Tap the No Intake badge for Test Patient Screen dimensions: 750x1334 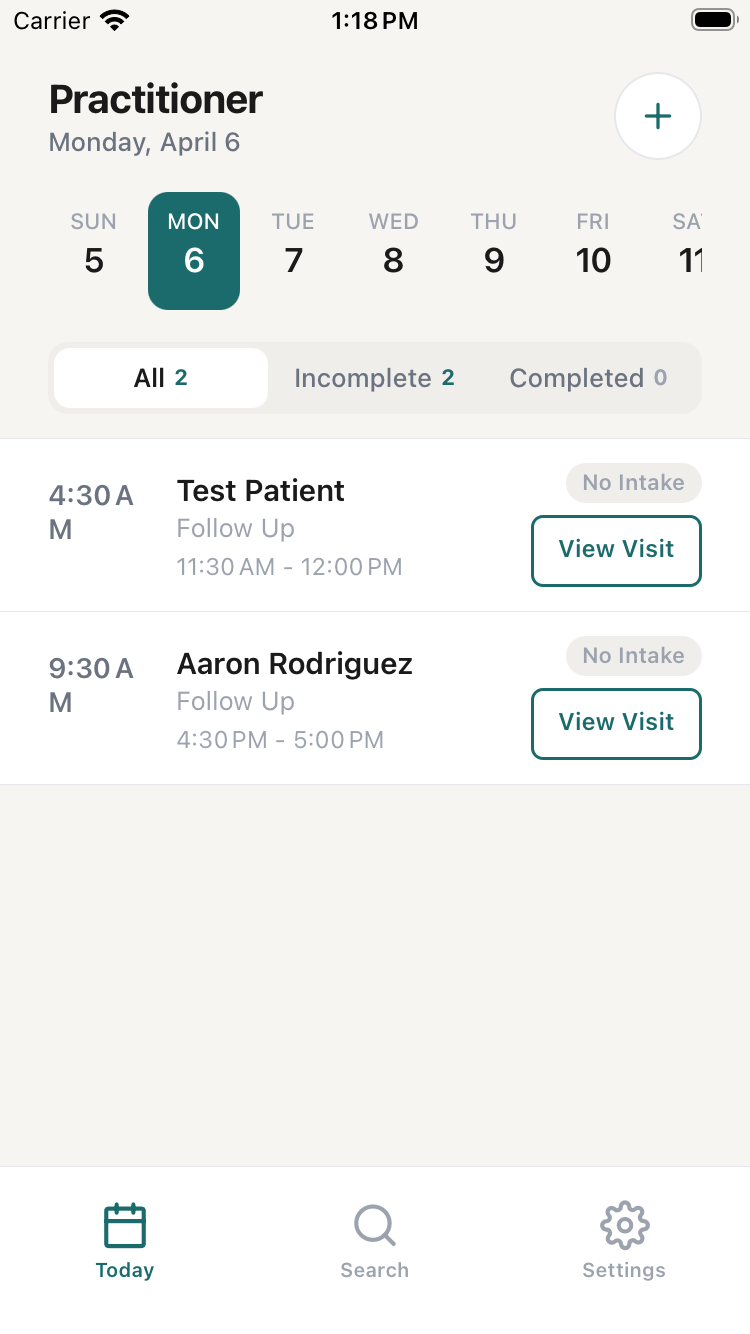(x=633, y=482)
